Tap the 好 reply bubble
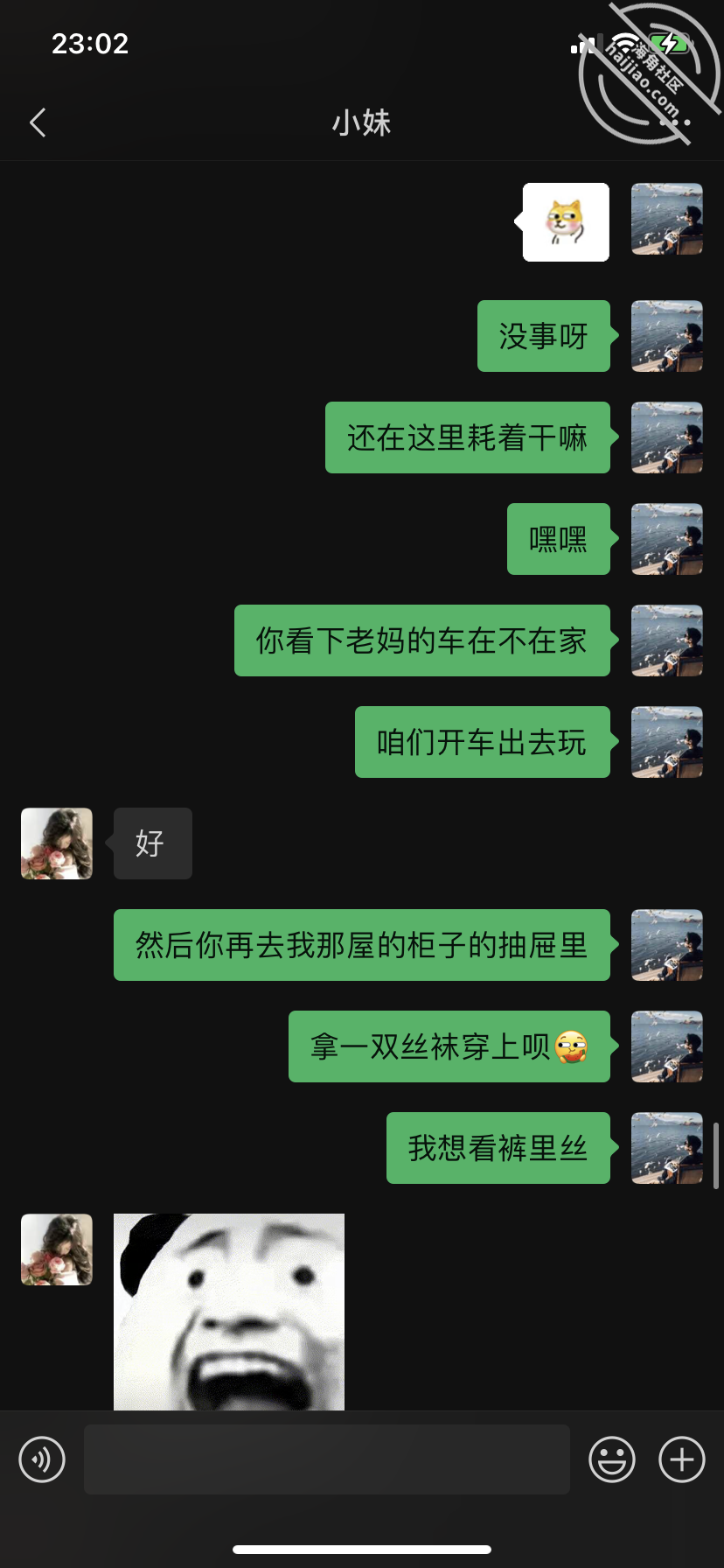Screen dimensions: 724x1568 (151, 843)
